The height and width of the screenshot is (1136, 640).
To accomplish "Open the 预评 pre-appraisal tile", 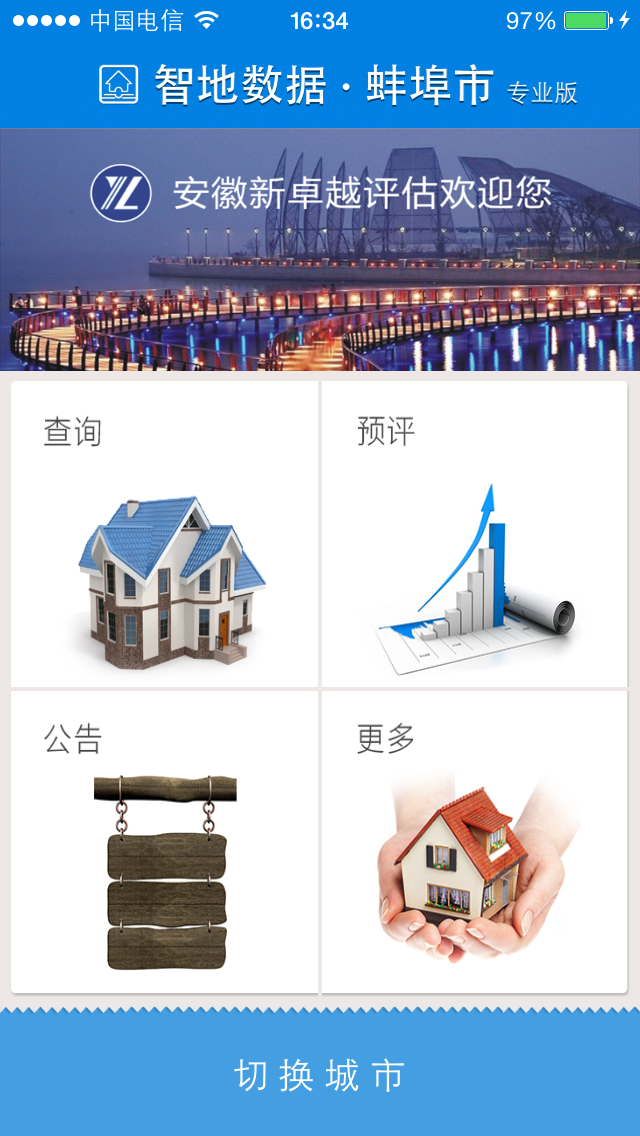I will coord(474,534).
